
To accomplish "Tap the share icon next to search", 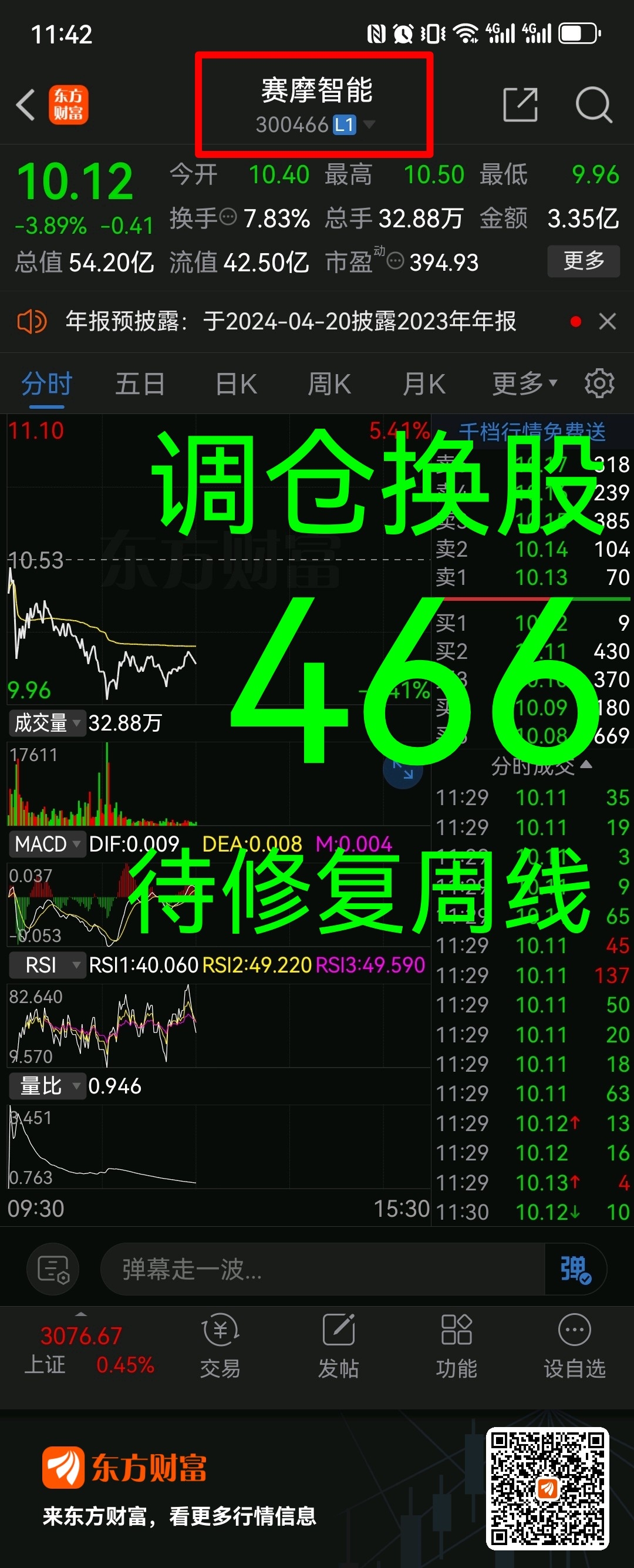I will coord(521,105).
